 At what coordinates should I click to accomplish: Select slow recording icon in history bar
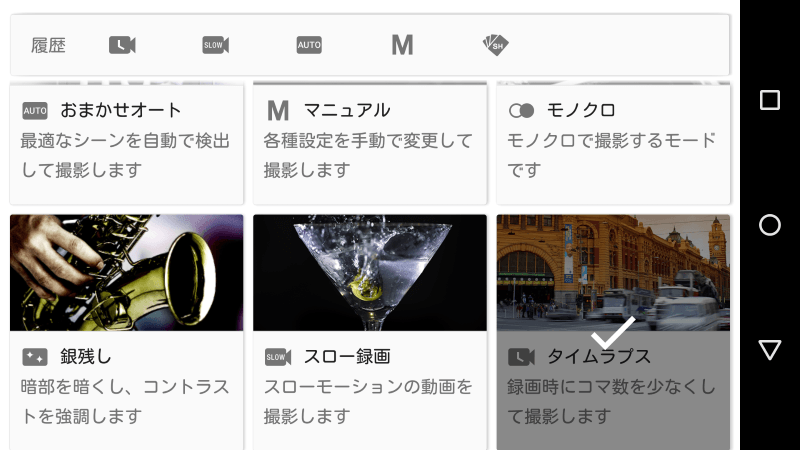coord(215,45)
